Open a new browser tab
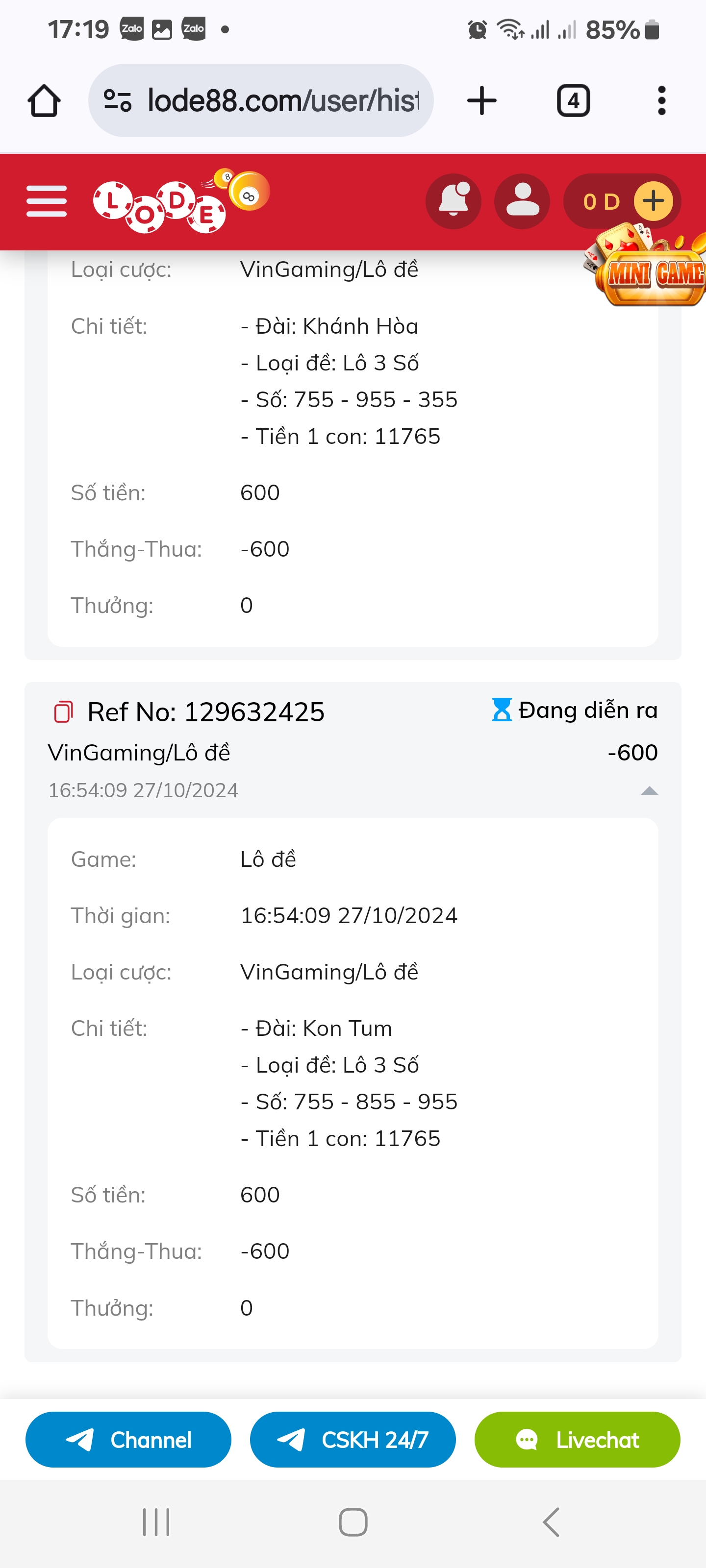The height and width of the screenshot is (1568, 706). 482,100
